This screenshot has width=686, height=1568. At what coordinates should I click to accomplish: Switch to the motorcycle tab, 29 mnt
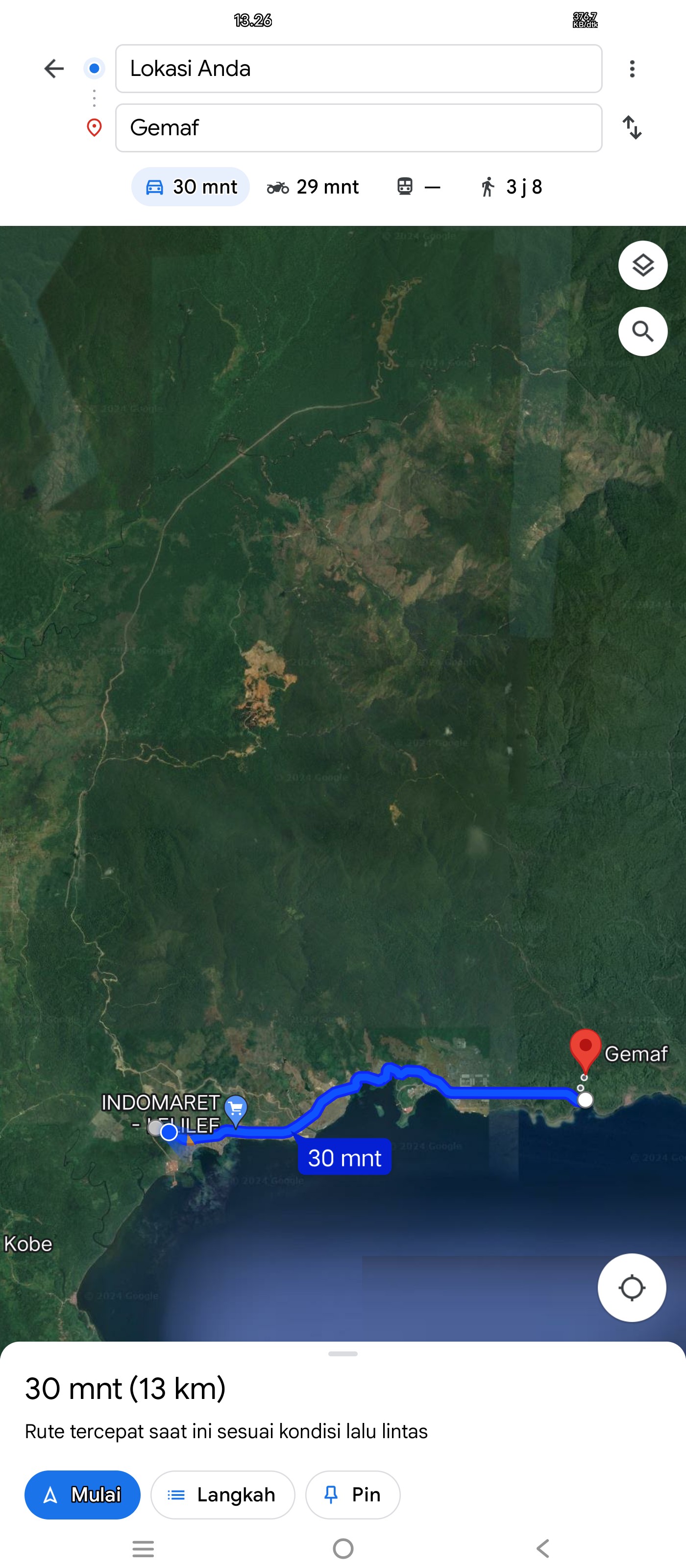tap(313, 187)
